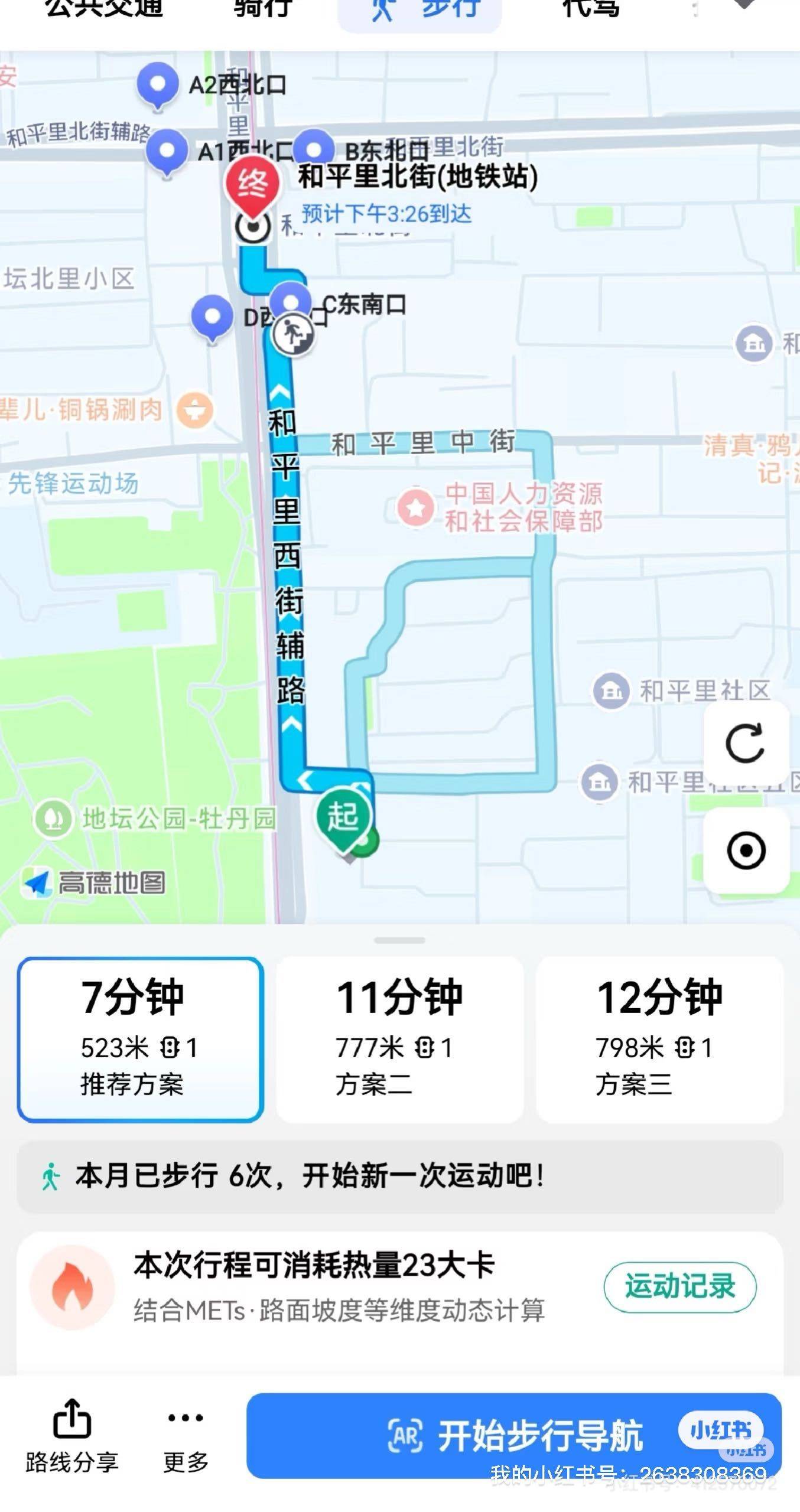
Task: Switch to the 公共交通 tab
Action: click(x=104, y=8)
